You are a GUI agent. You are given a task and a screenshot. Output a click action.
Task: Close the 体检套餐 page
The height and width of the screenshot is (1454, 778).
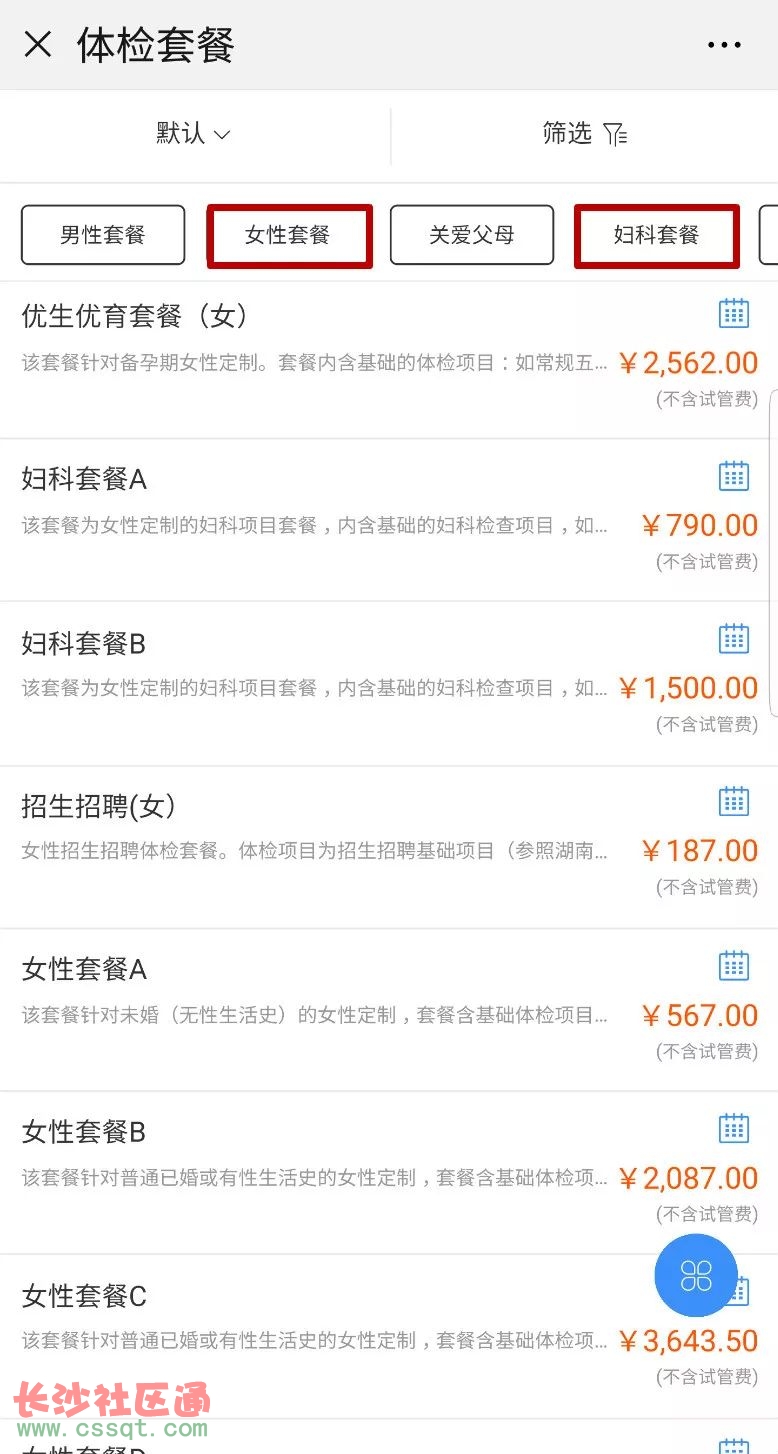pos(38,45)
